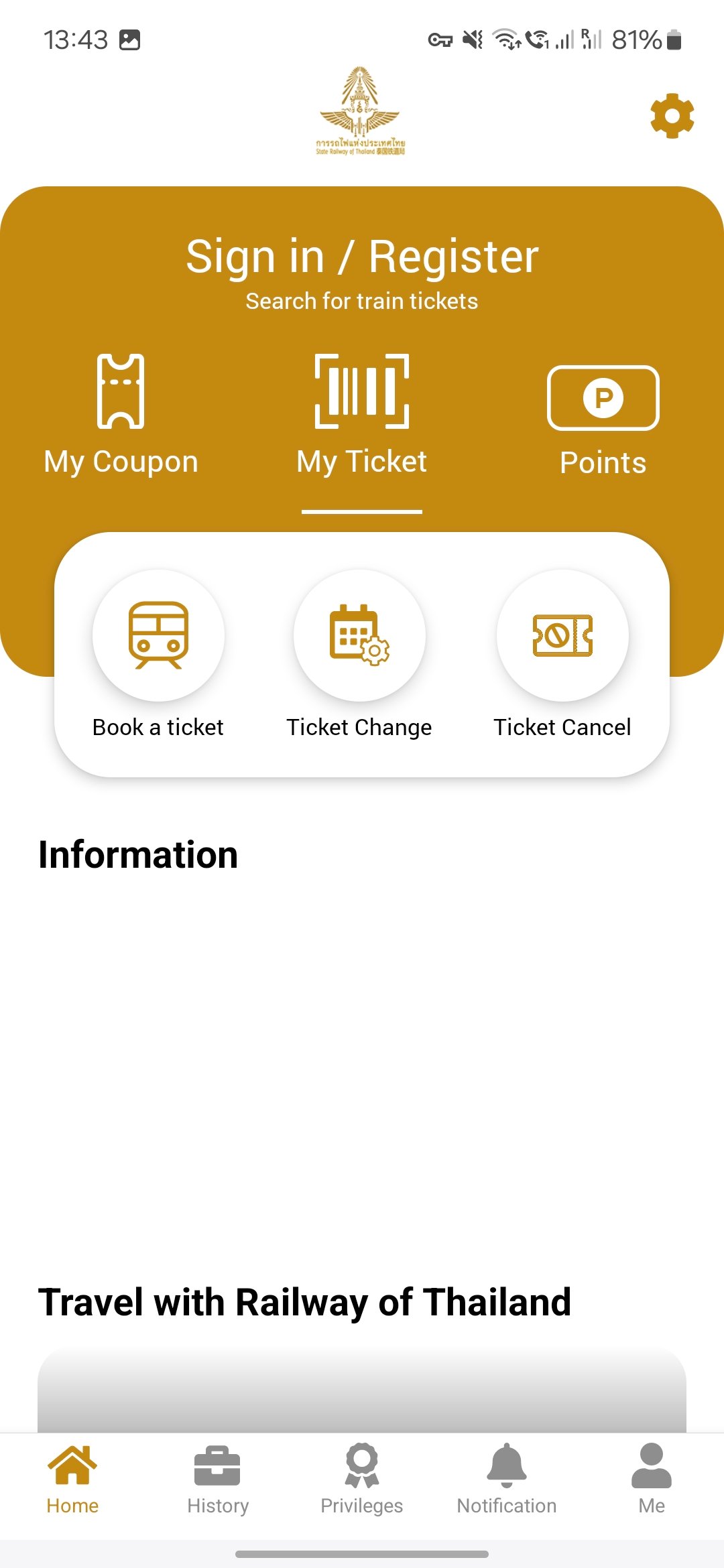Open the settings gear icon
The width and height of the screenshot is (724, 1568).
[672, 116]
